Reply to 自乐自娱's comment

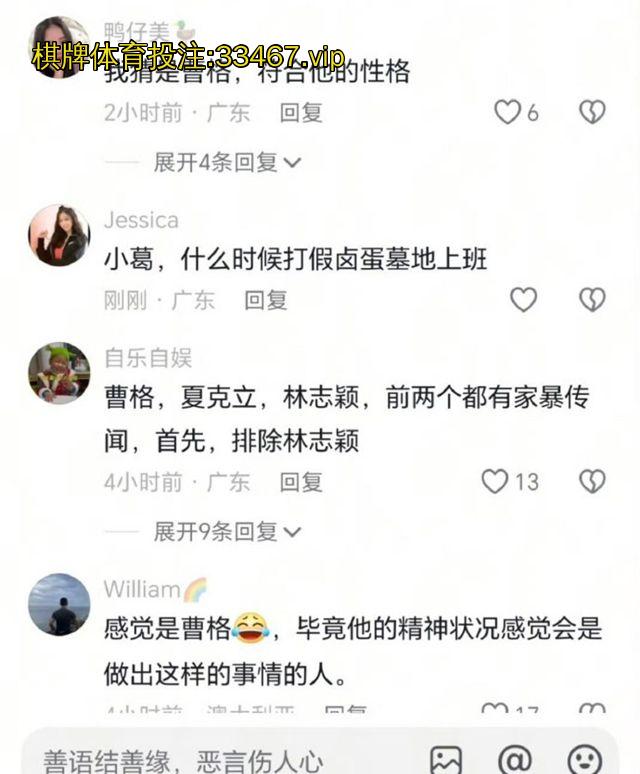[301, 482]
